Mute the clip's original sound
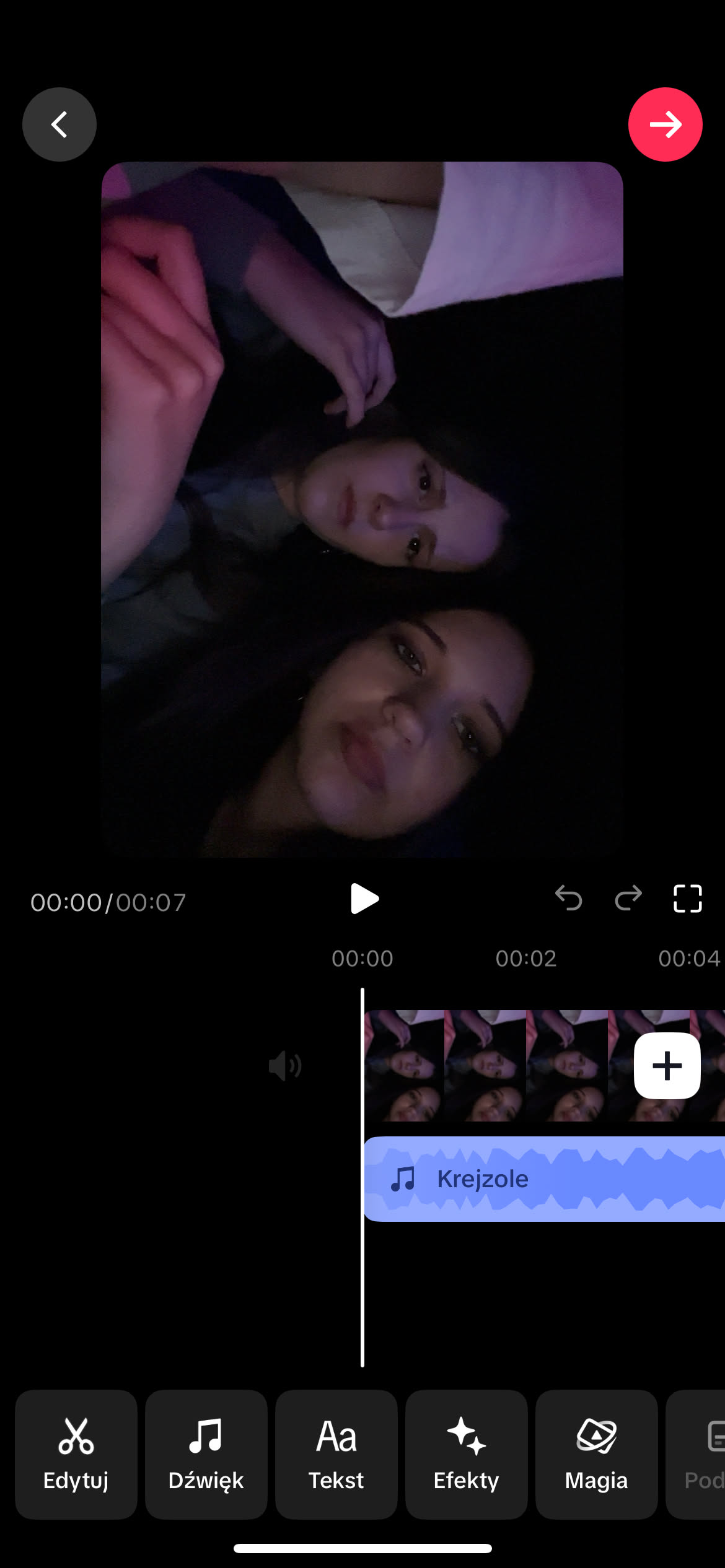The image size is (725, 1568). [x=285, y=1066]
